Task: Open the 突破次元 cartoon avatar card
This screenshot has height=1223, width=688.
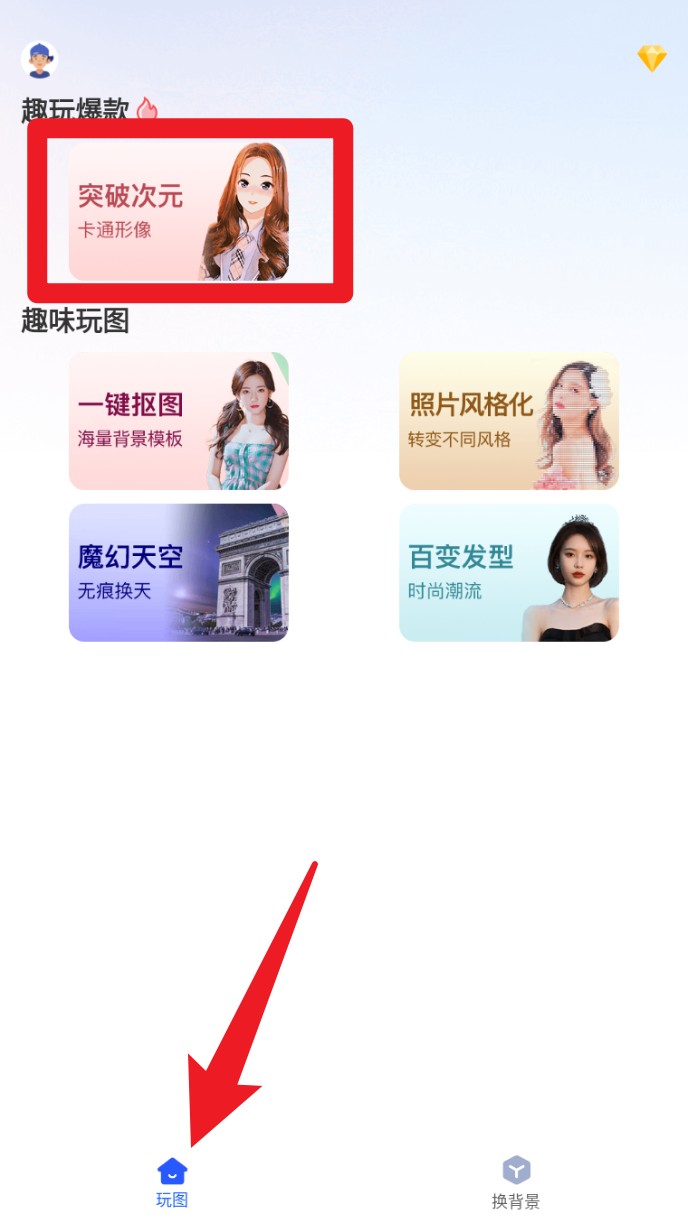Action: click(x=179, y=211)
